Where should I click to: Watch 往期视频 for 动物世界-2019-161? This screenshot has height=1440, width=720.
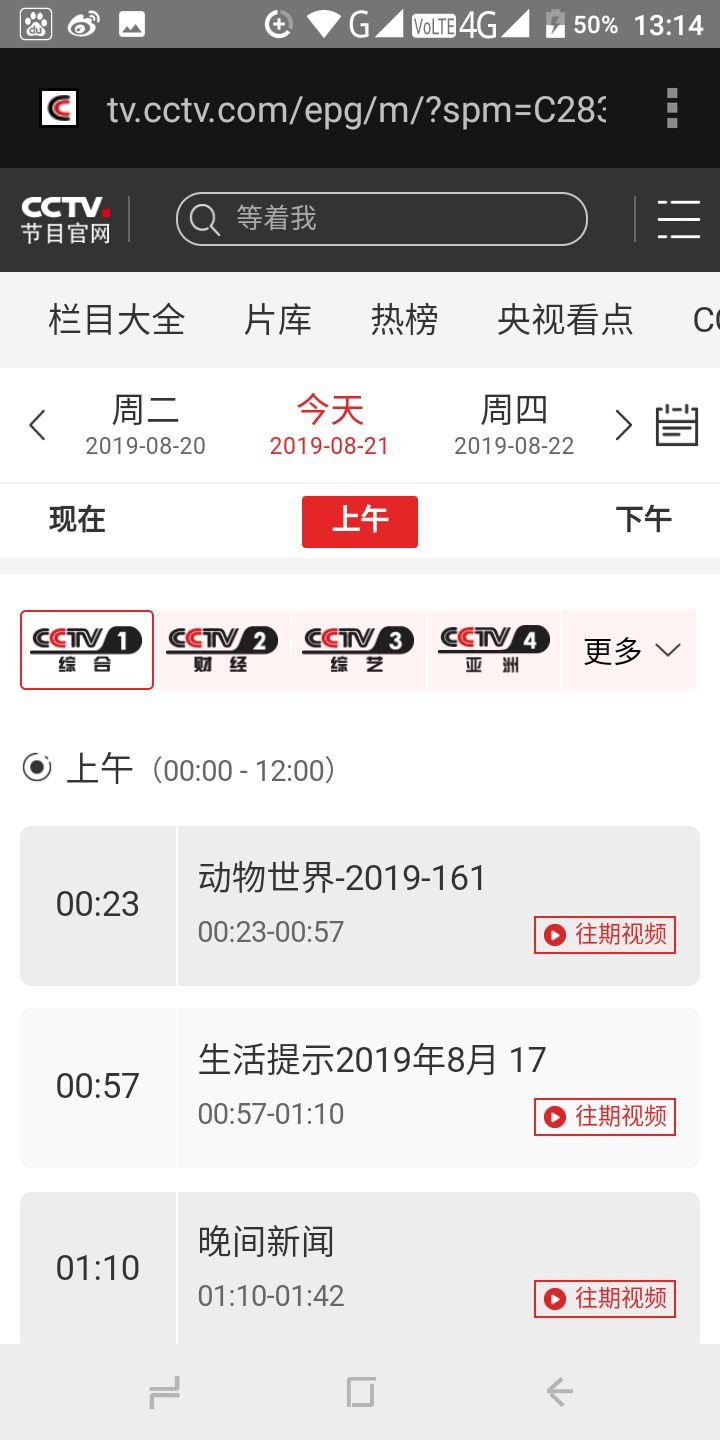coord(605,935)
